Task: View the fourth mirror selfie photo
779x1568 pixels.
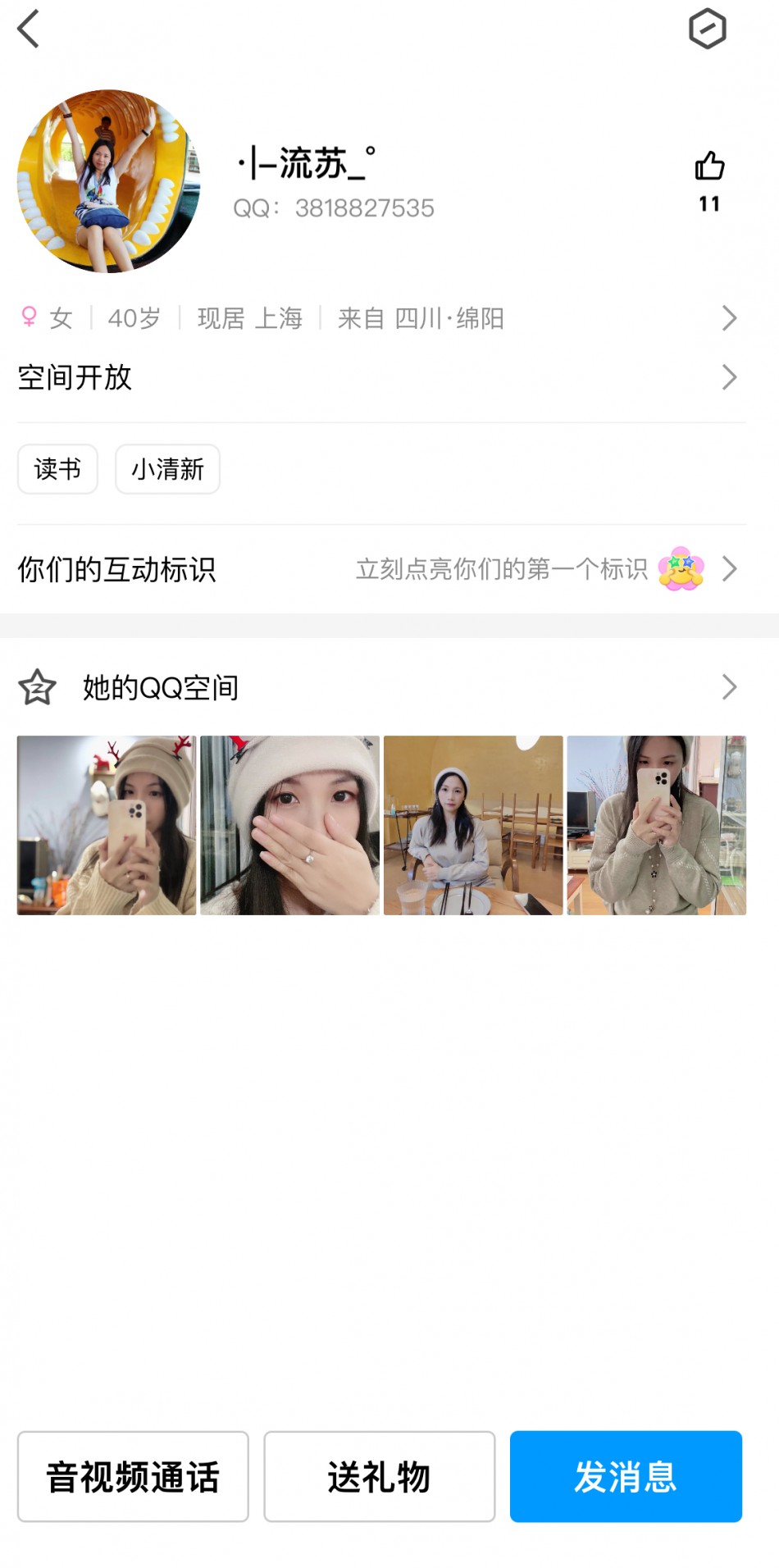Action: coord(656,825)
